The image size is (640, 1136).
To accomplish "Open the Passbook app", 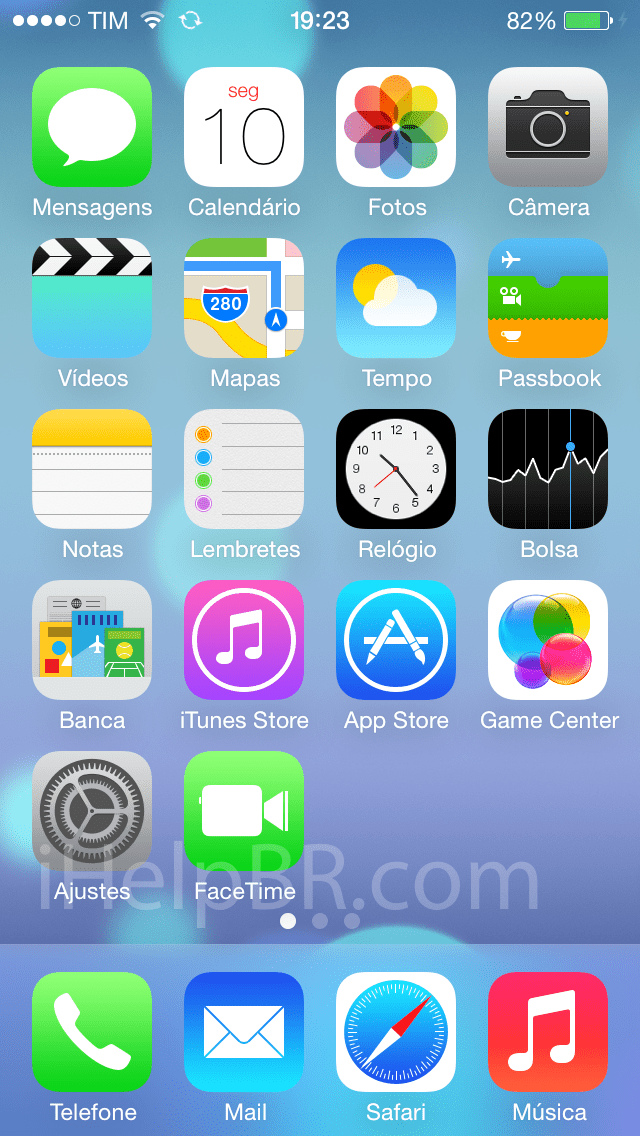I will [x=548, y=298].
